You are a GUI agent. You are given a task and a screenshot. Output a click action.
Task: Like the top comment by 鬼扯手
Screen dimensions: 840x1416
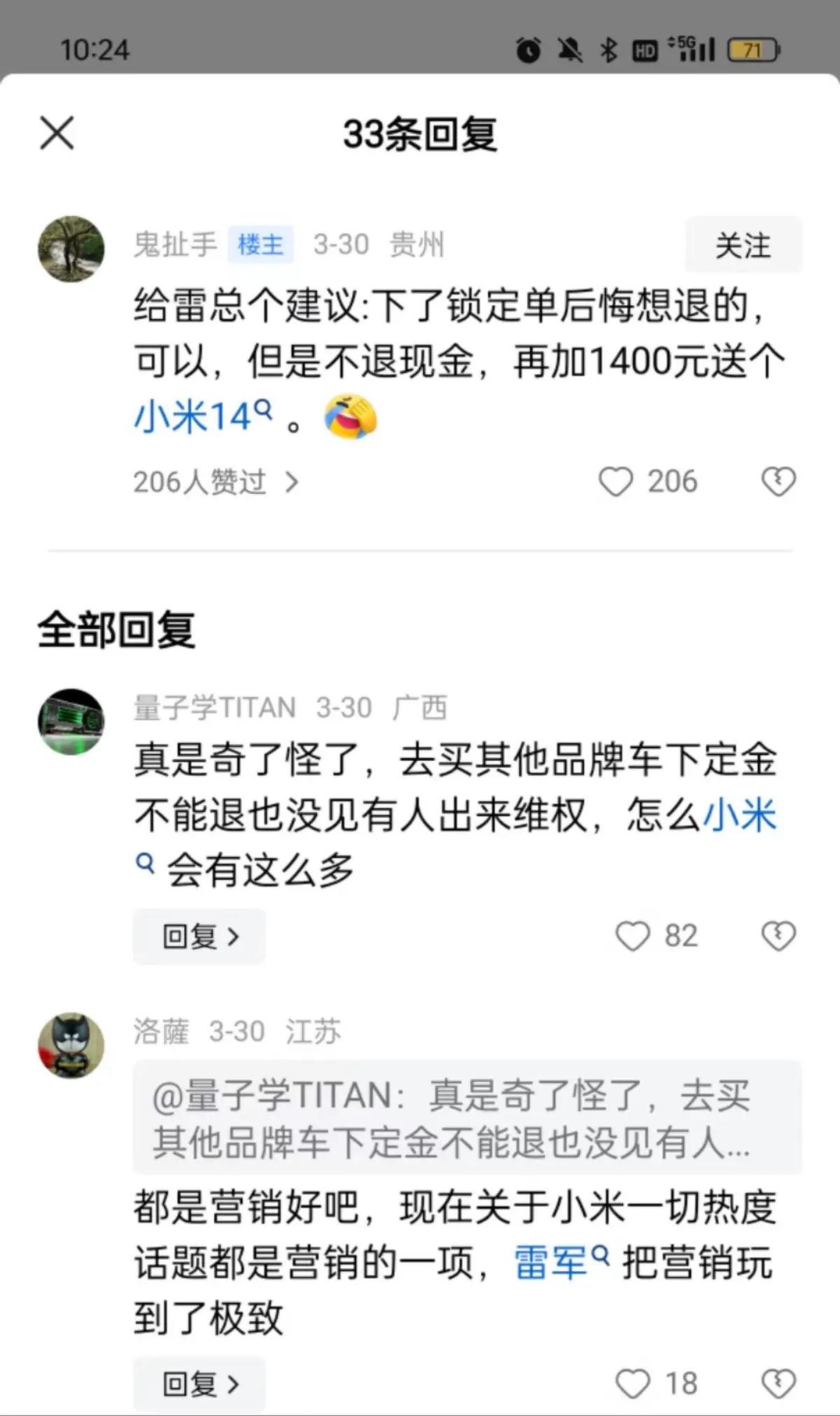(x=617, y=482)
